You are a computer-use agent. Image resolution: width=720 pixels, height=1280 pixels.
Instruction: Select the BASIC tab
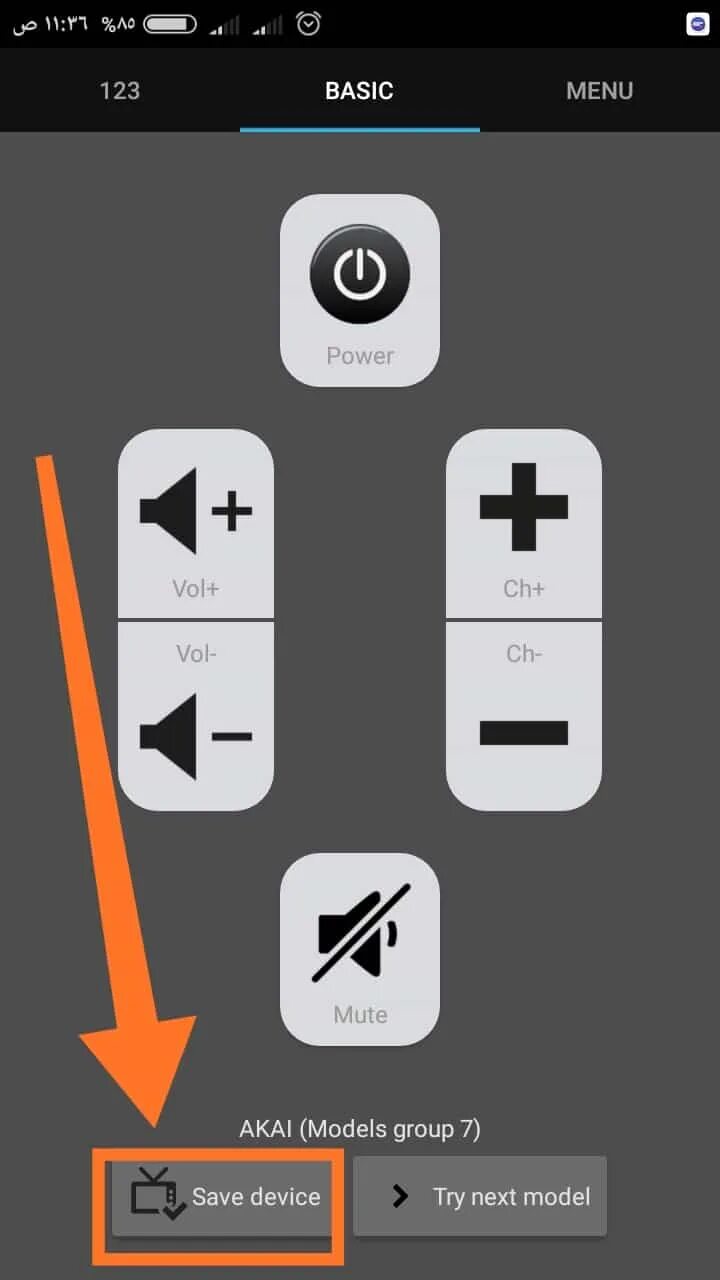(x=359, y=91)
